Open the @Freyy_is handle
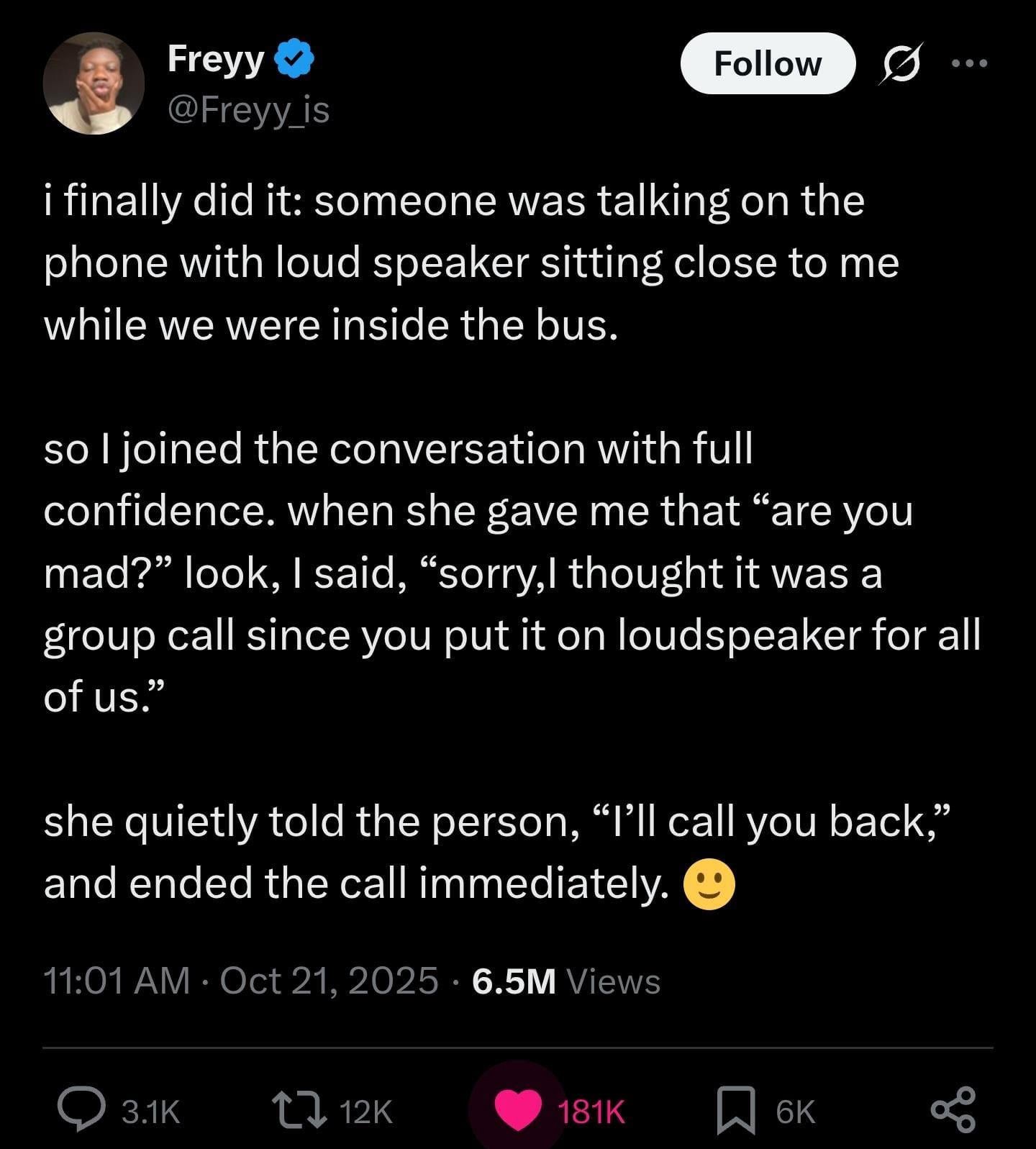 (248, 110)
